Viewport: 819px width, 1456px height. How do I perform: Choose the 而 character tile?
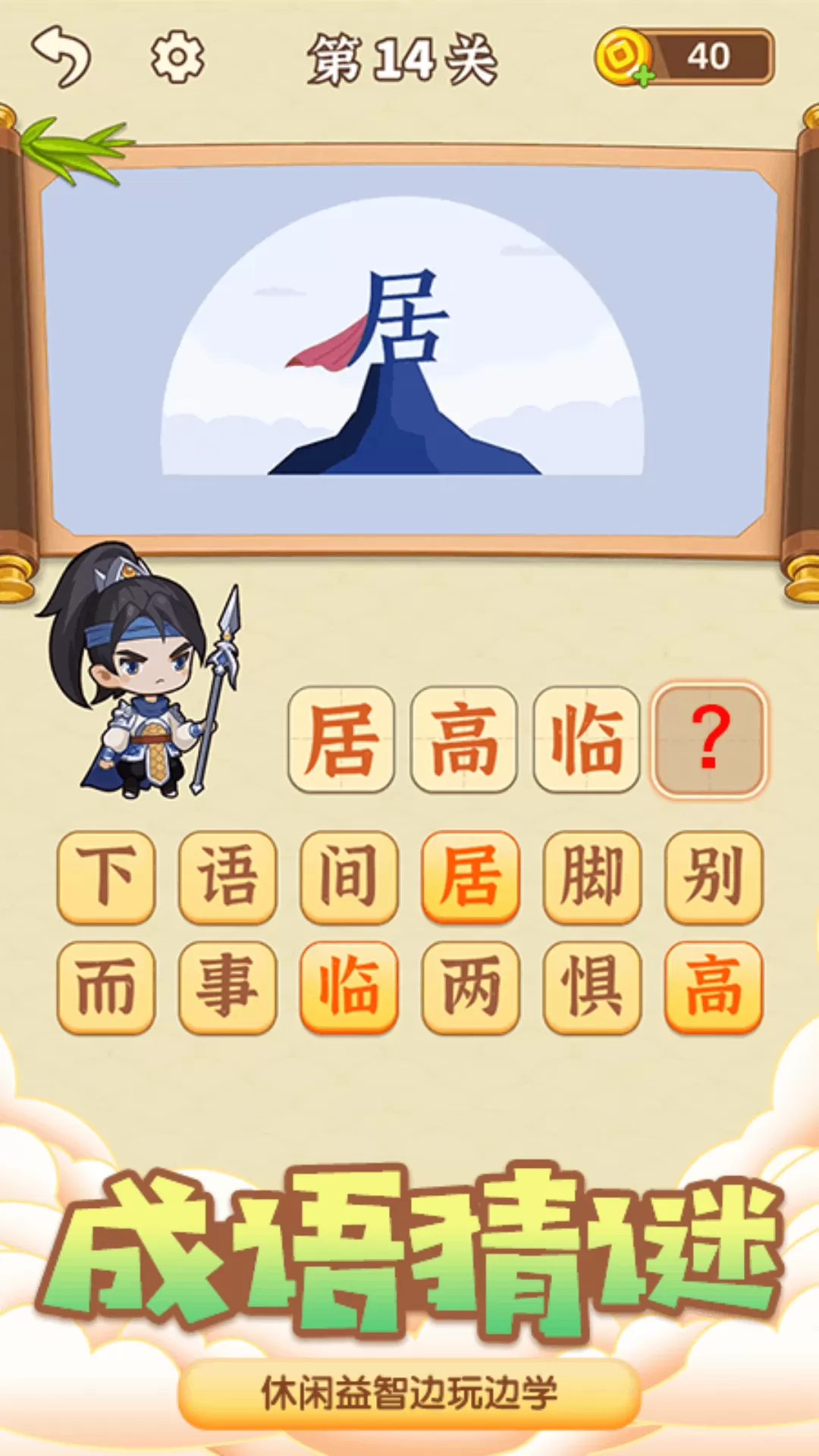(106, 987)
